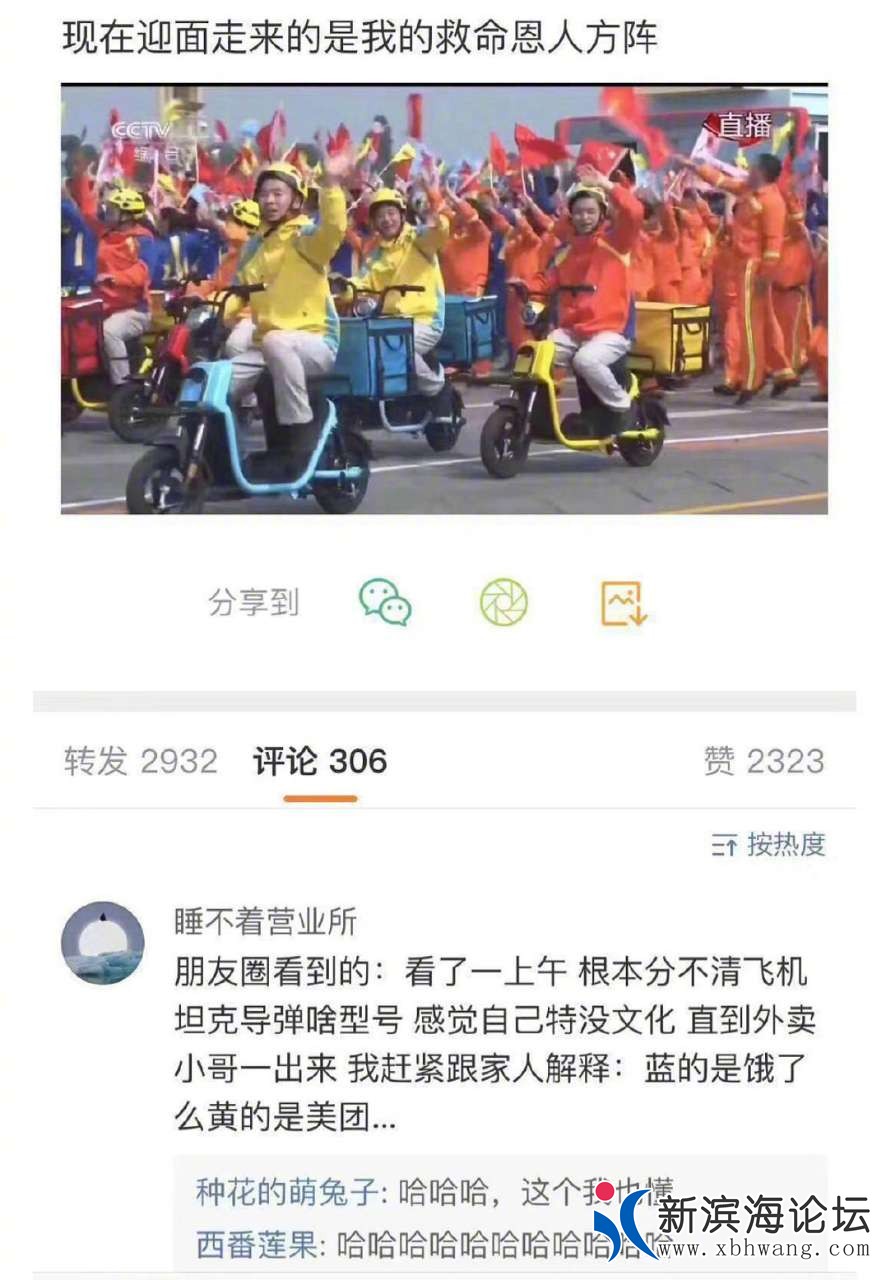
Task: Share the post to WeChat Moments
Action: (504, 603)
